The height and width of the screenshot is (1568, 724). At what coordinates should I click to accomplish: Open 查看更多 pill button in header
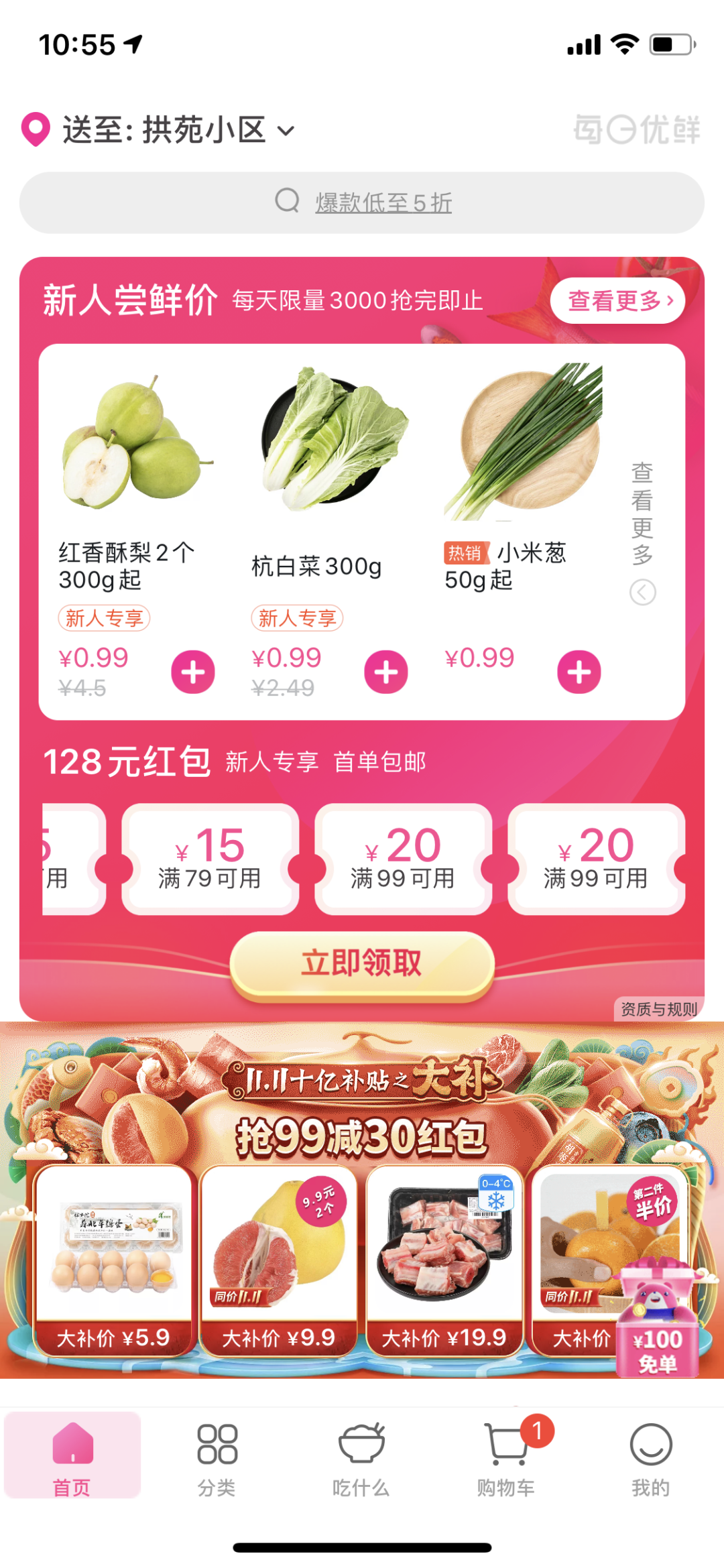[x=617, y=301]
